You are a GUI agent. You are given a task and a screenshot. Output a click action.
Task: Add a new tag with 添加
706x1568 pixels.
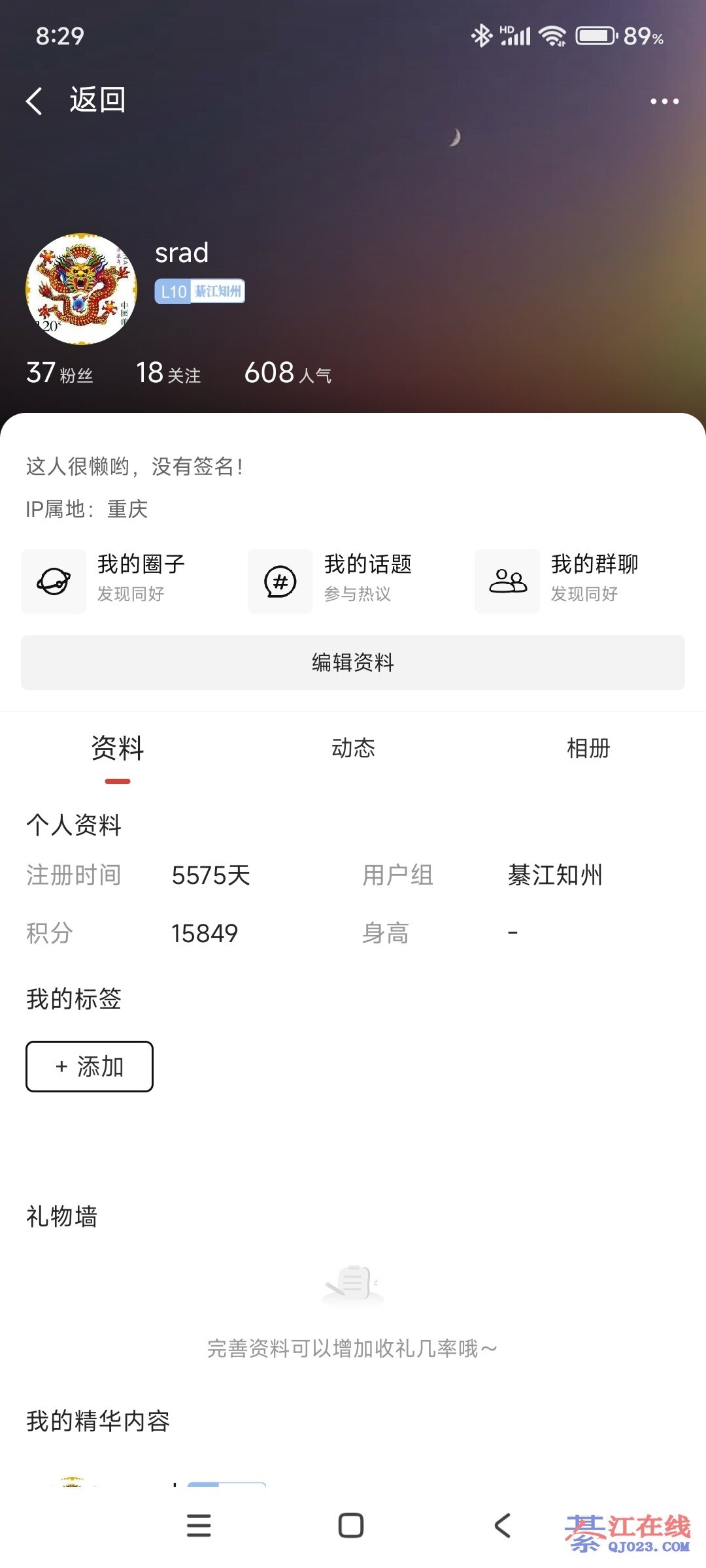click(x=90, y=1066)
